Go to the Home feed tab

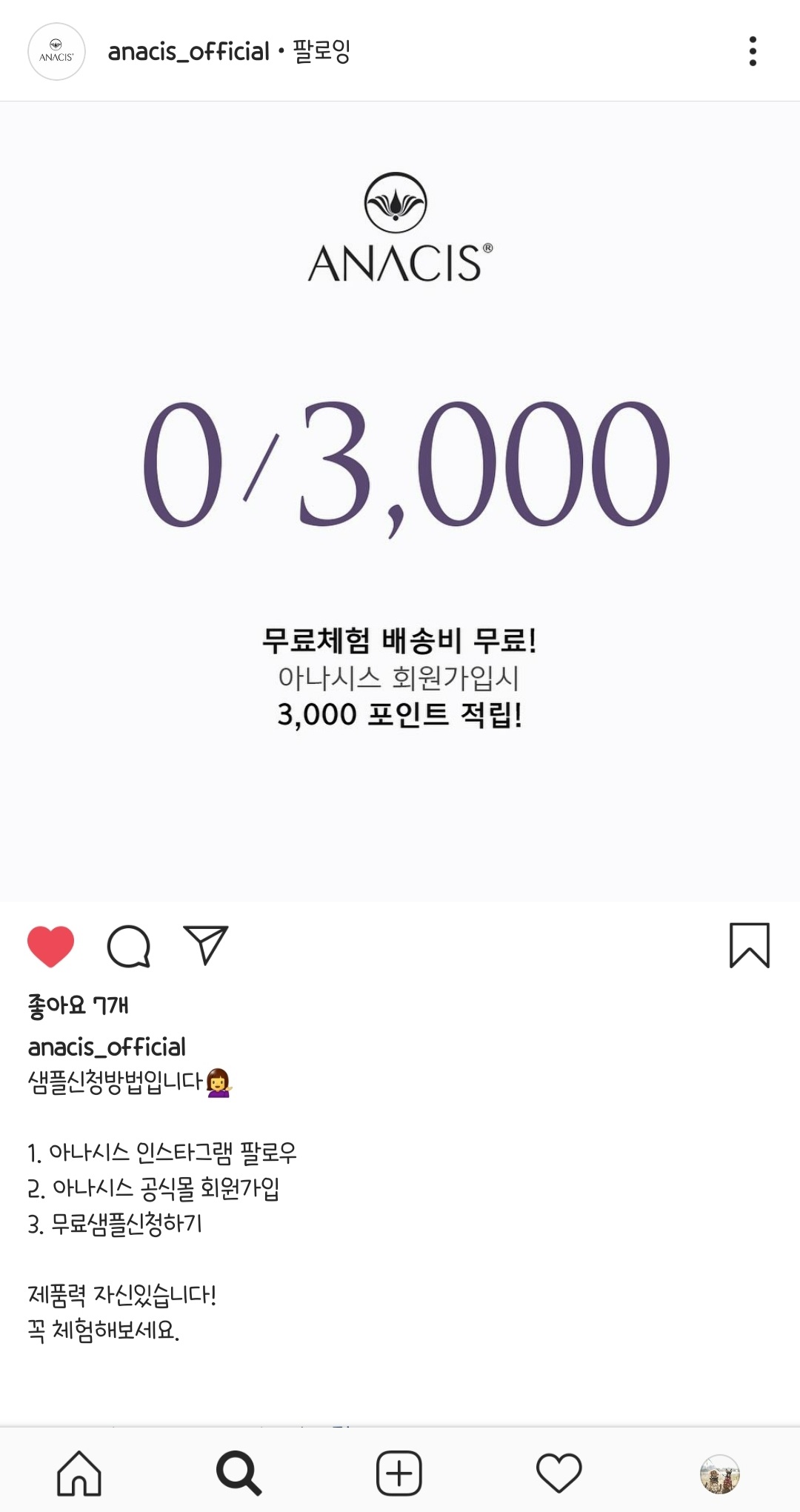[79, 1473]
